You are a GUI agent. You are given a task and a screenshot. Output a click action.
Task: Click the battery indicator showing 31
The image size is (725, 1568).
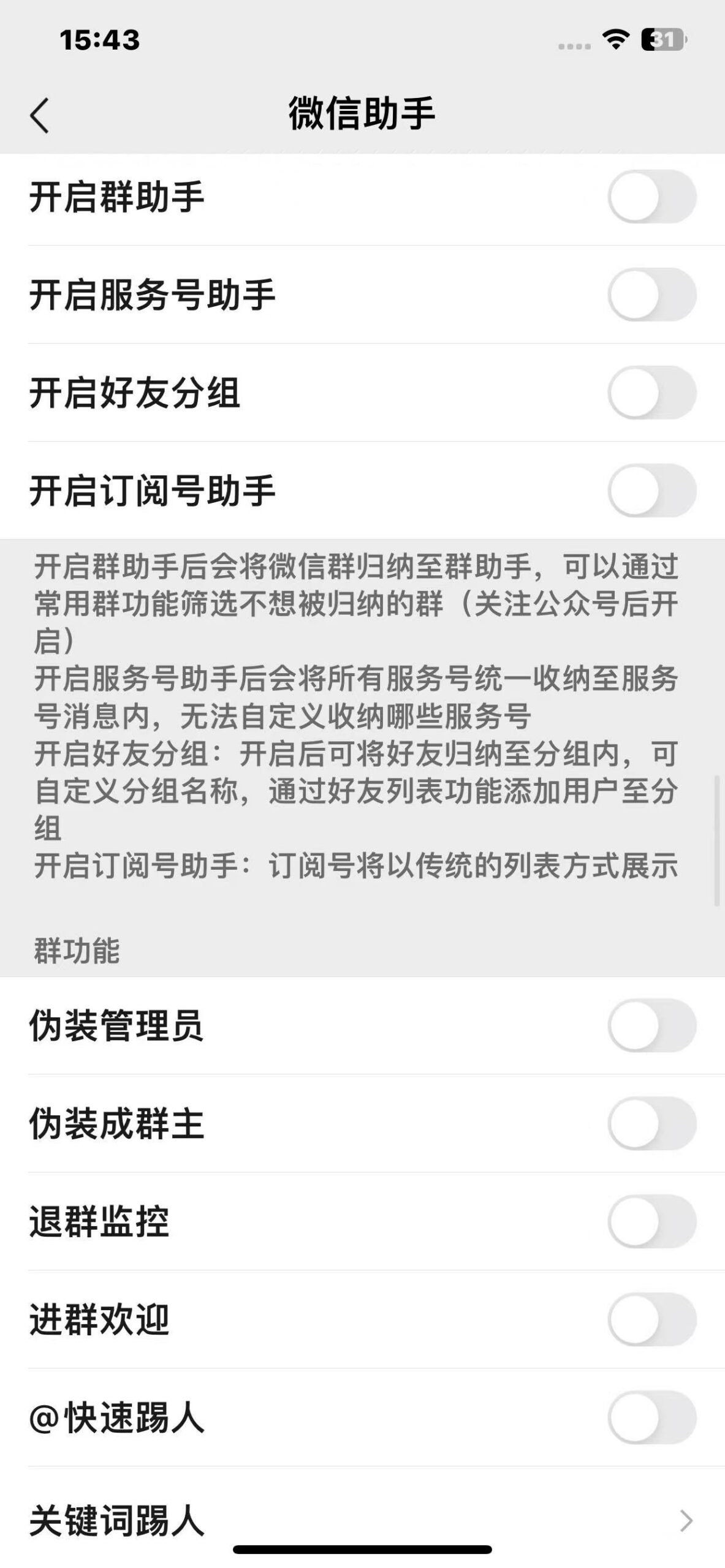(x=664, y=39)
